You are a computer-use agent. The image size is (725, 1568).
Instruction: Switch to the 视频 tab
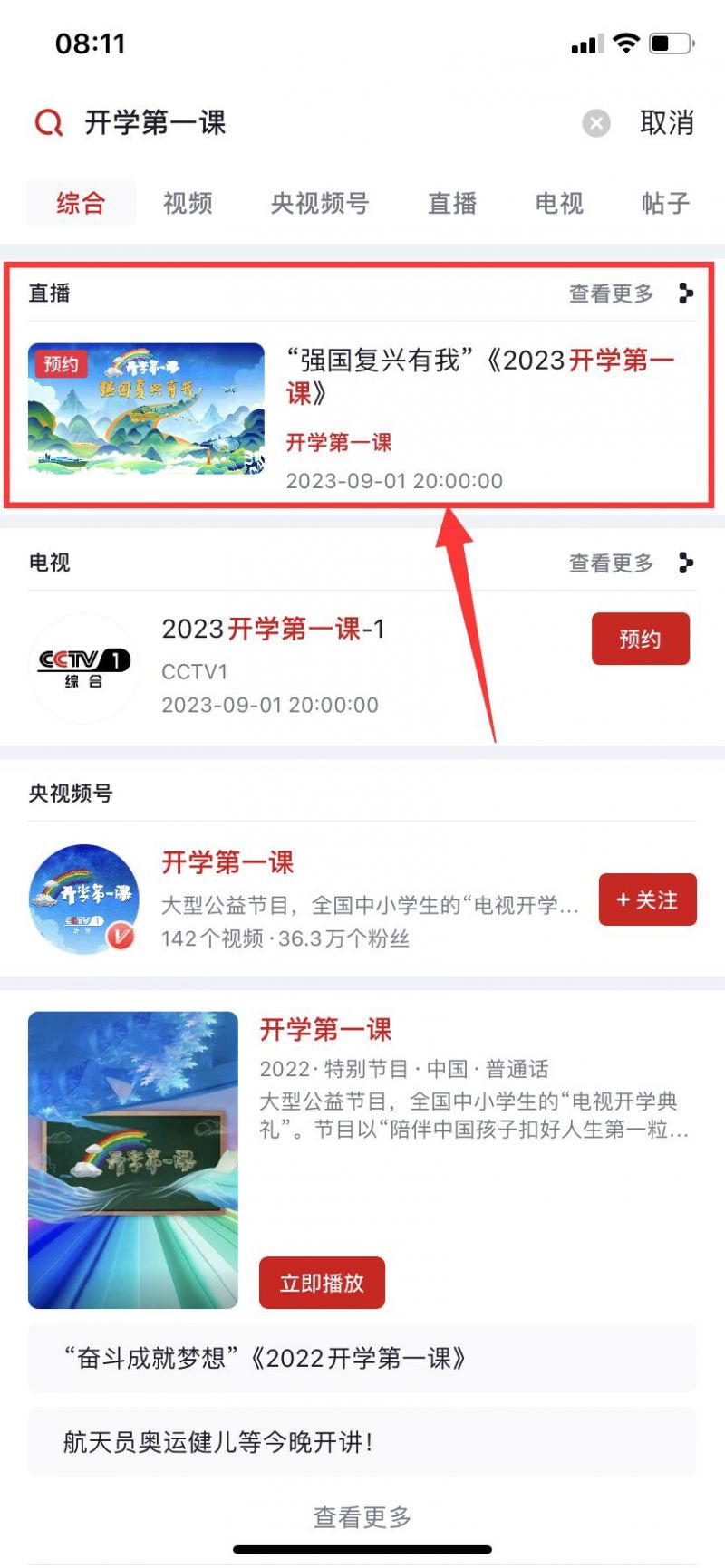coord(188,203)
